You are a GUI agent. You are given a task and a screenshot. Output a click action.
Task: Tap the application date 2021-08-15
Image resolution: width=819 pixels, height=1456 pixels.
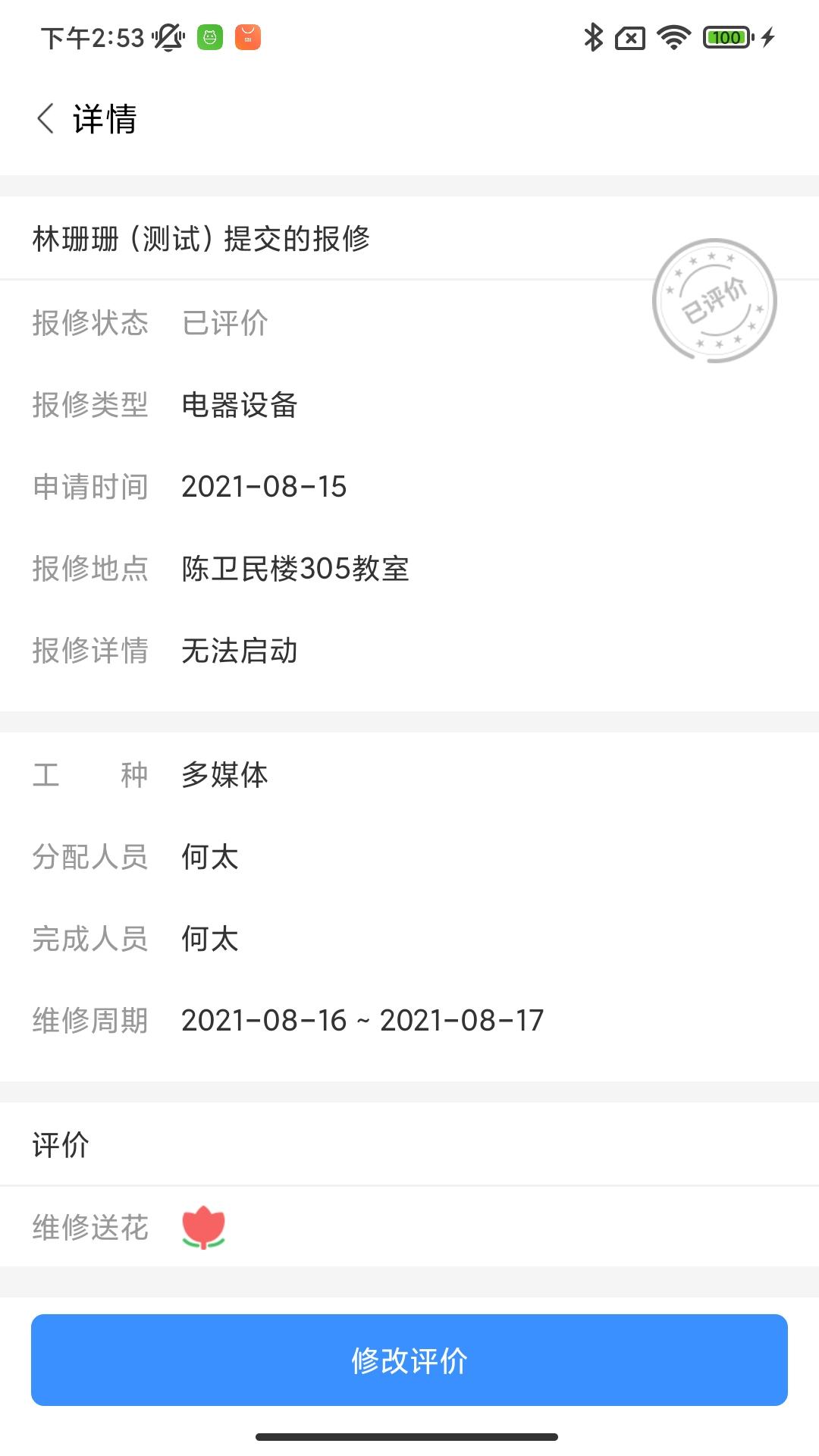point(264,488)
